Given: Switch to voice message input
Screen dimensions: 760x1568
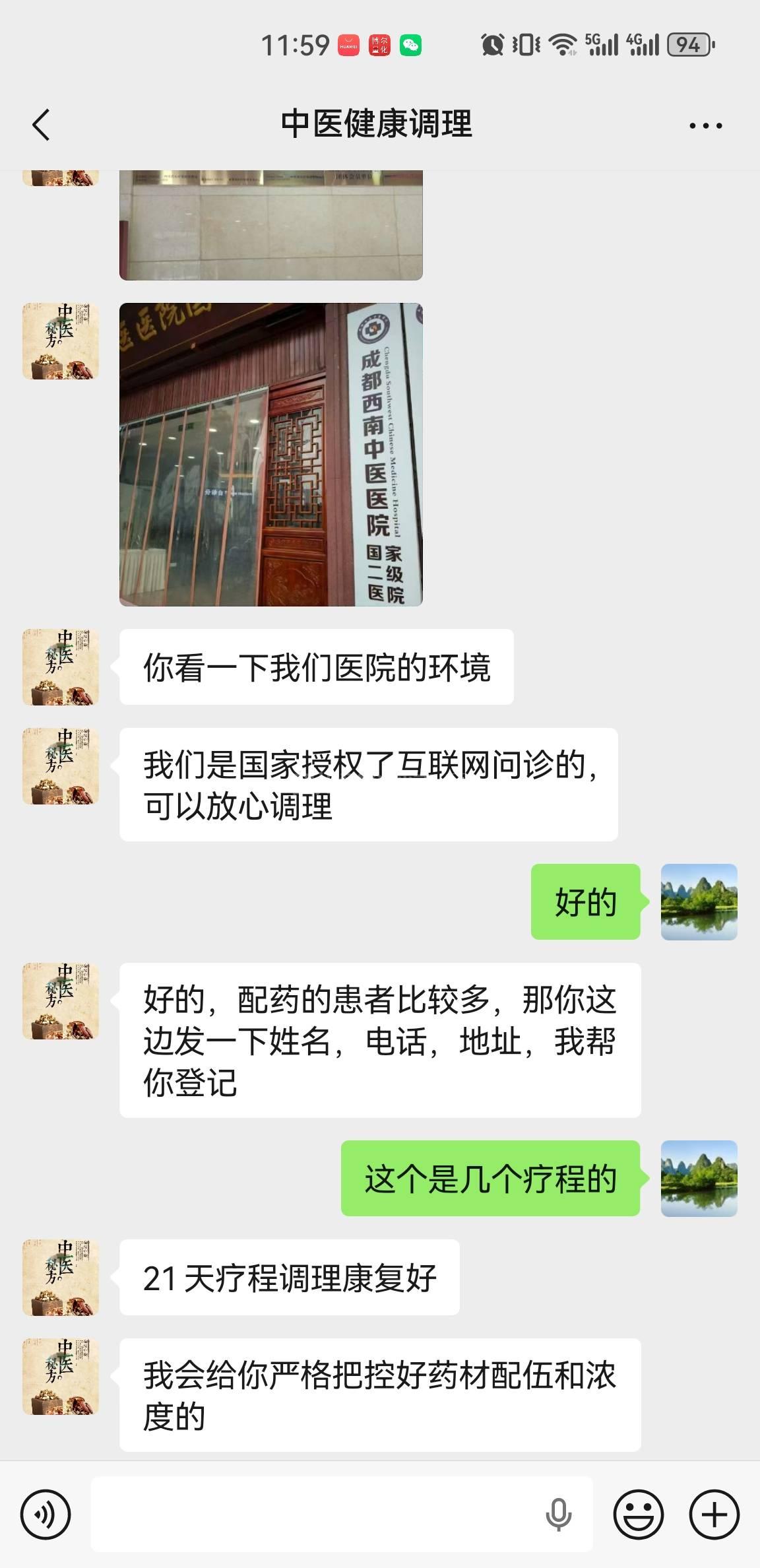Looking at the screenshot, I should pos(46,1514).
